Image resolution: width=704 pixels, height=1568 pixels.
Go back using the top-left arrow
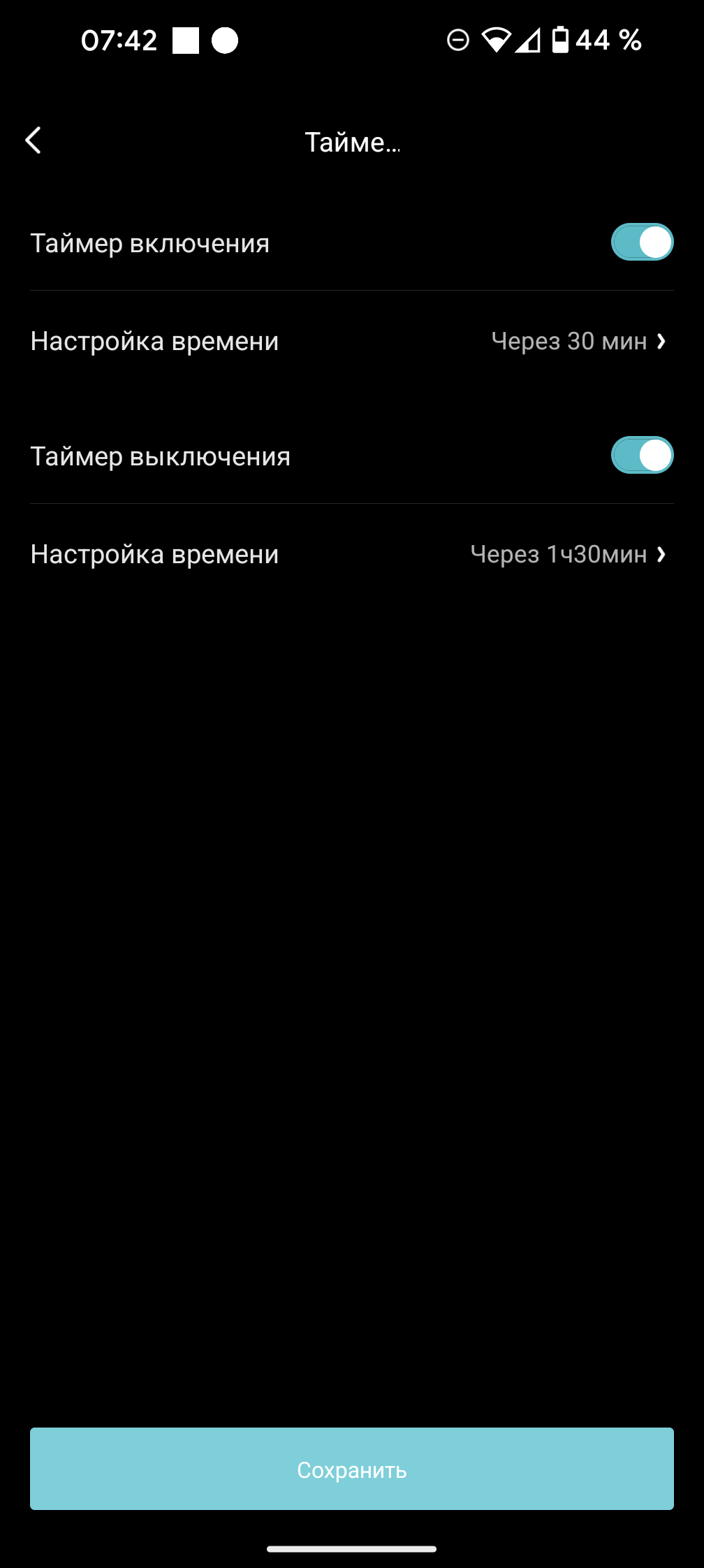pos(34,140)
